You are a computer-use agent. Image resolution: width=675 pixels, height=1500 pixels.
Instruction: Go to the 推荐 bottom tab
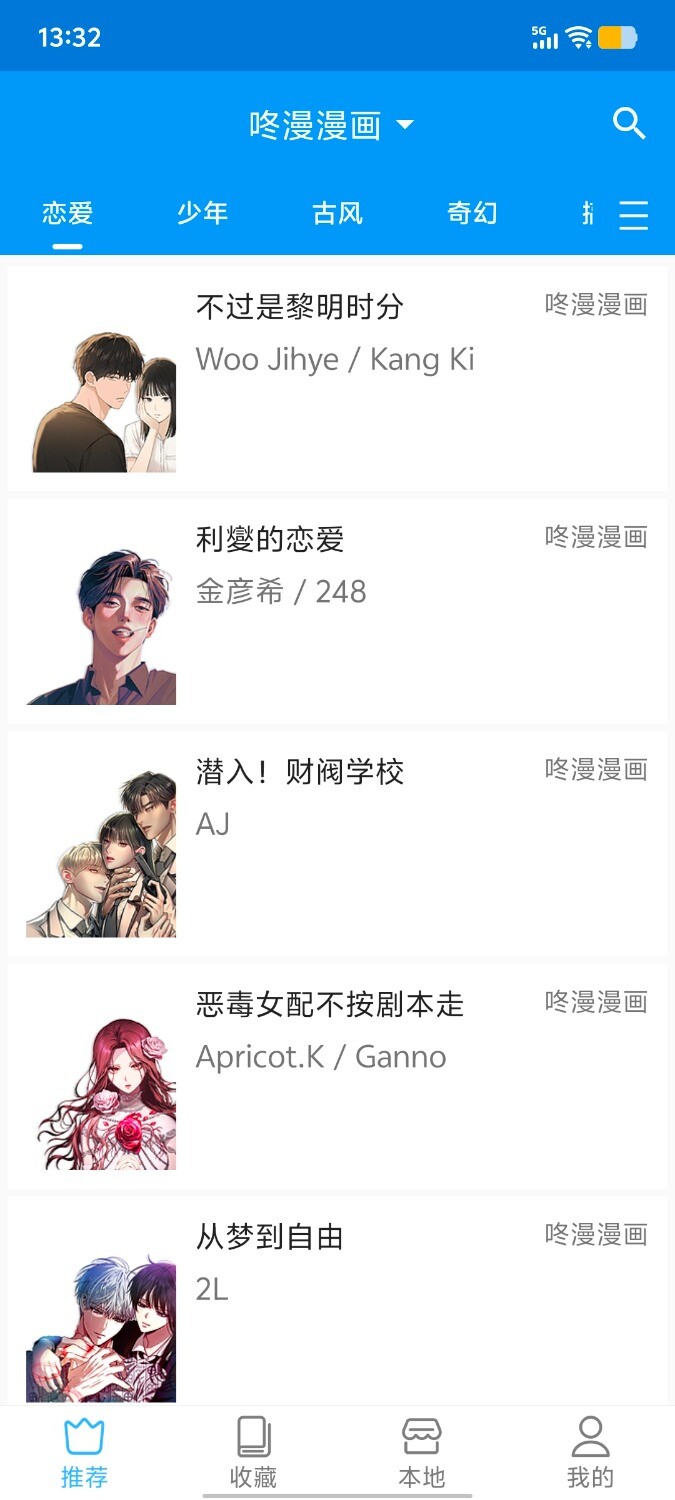click(x=84, y=1453)
